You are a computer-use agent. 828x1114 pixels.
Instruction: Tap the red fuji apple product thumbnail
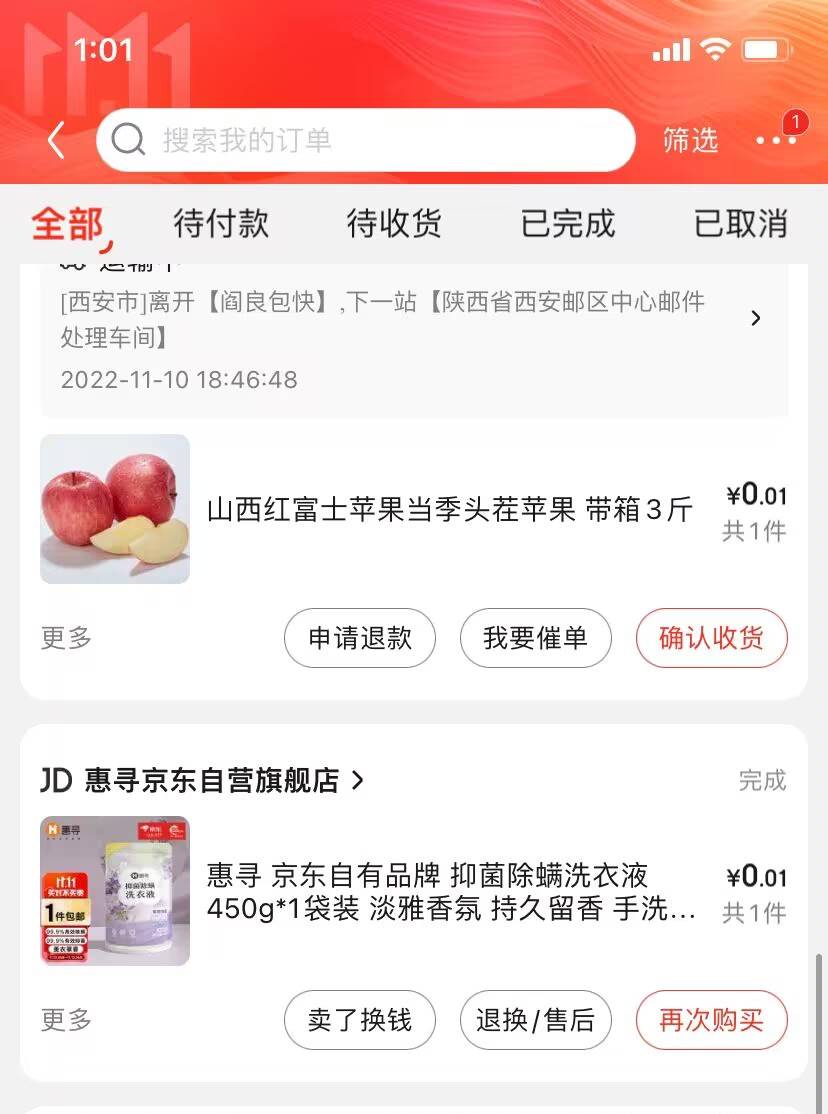114,508
